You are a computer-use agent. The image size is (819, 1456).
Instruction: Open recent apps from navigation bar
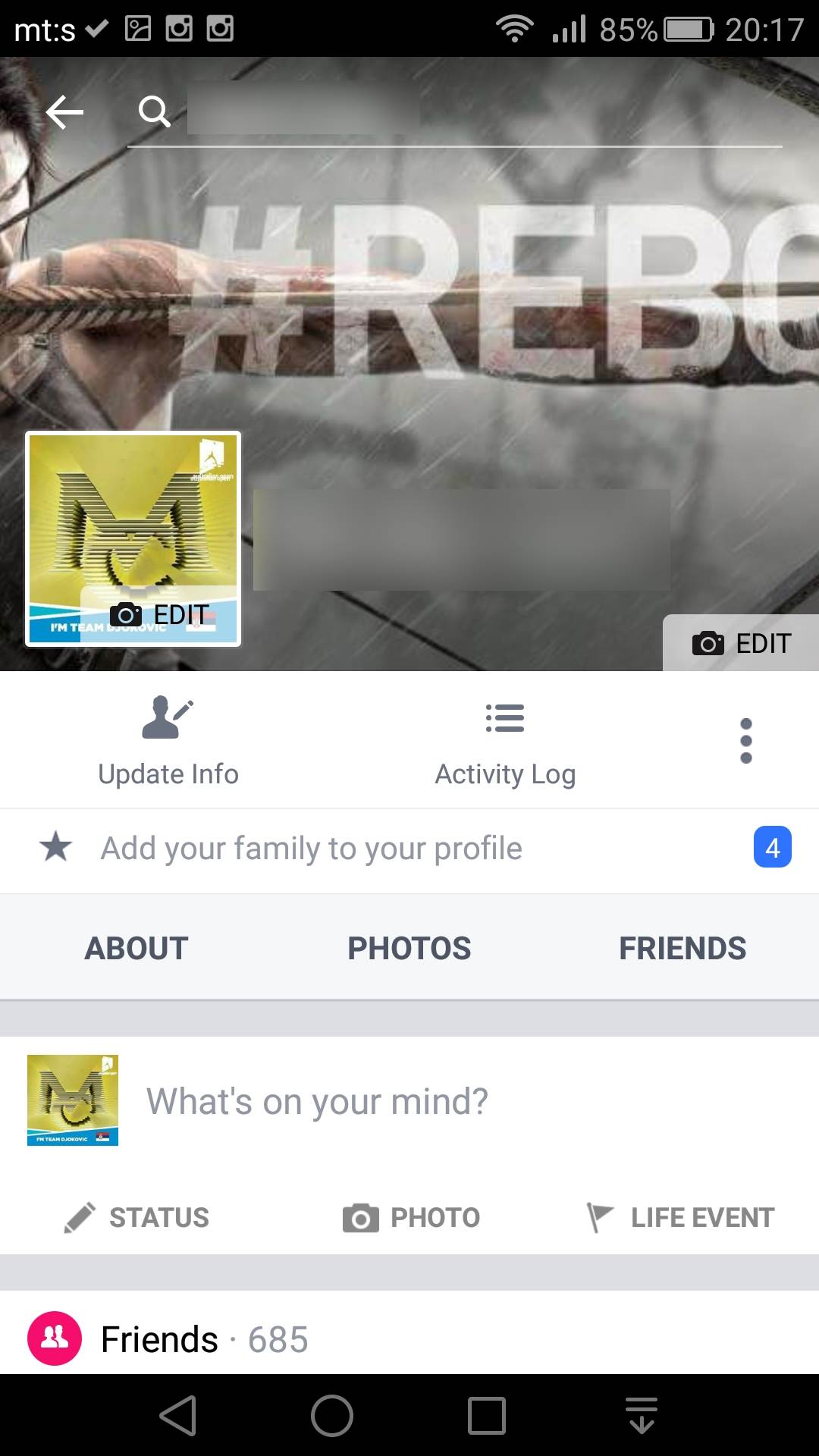[487, 1416]
